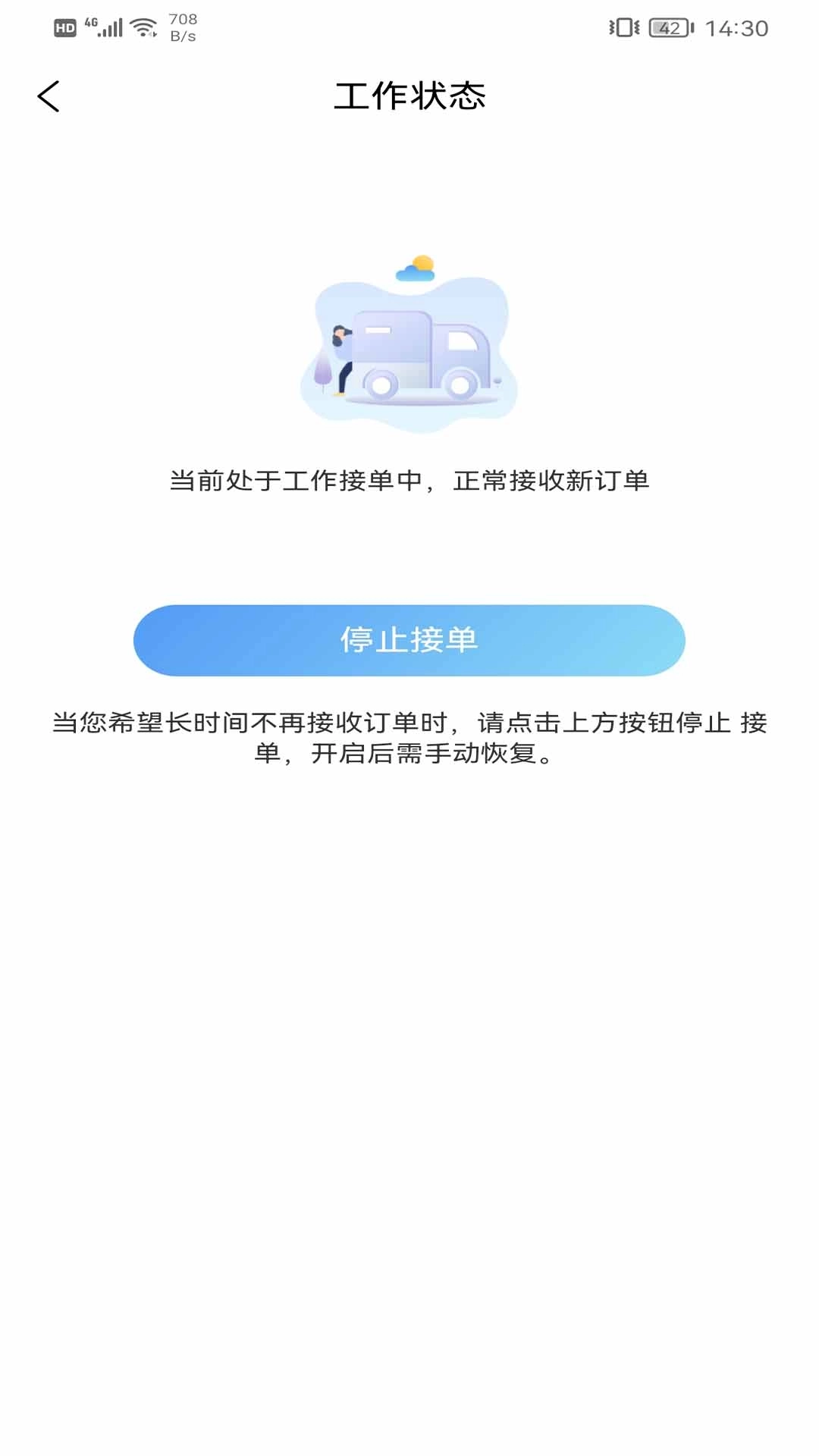
Task: Tap the purple tree in the illustration
Action: [323, 372]
